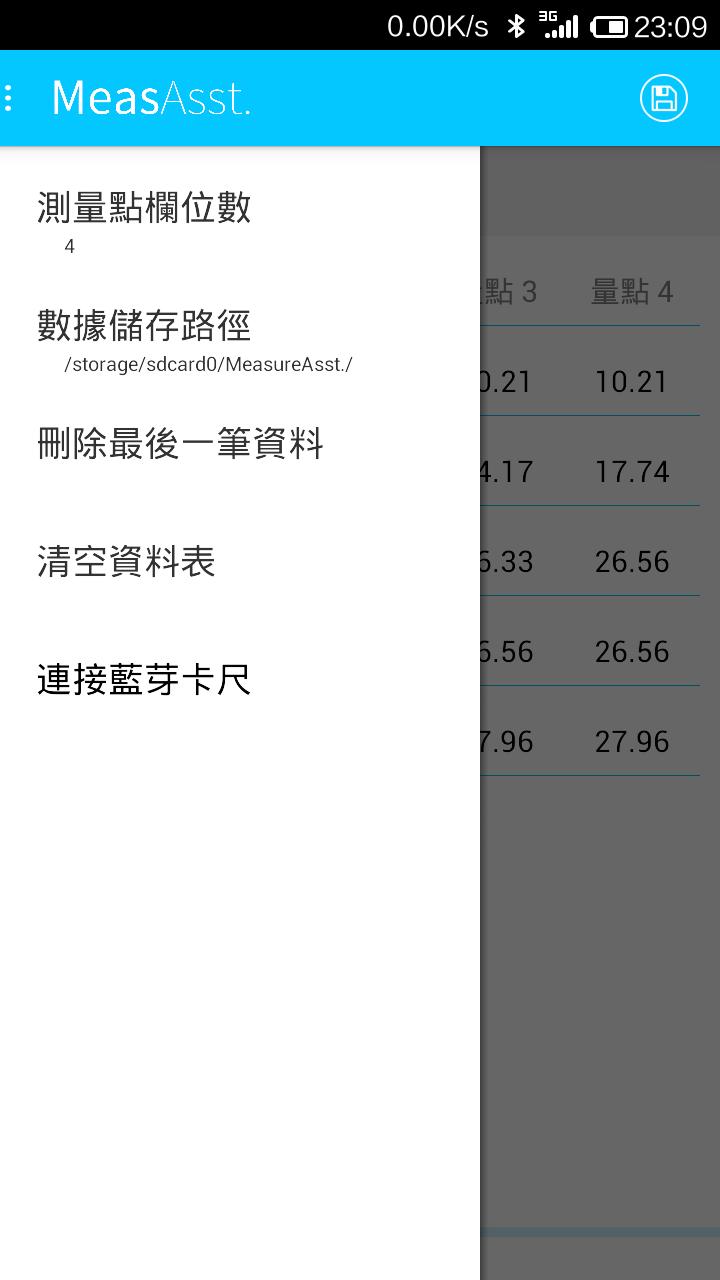This screenshot has height=1280, width=720.
Task: Tap the save icon in the app bar
Action: 664,98
